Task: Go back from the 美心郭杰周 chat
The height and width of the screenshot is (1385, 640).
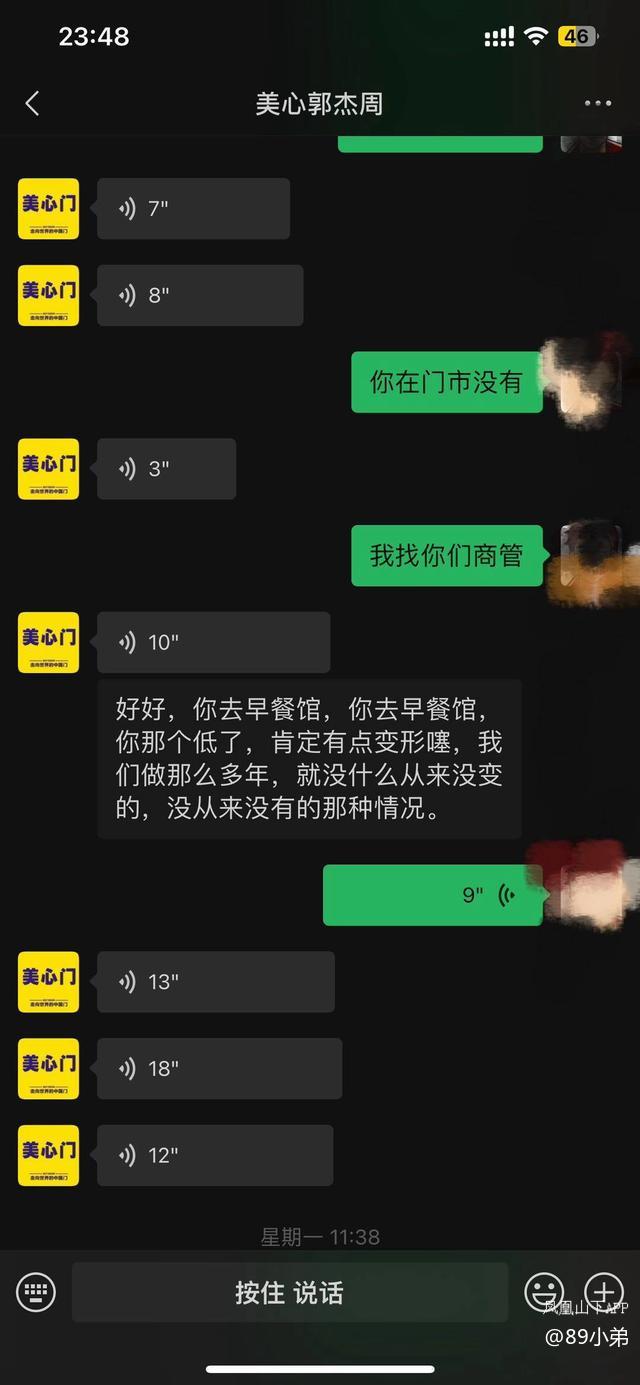Action: (x=32, y=103)
